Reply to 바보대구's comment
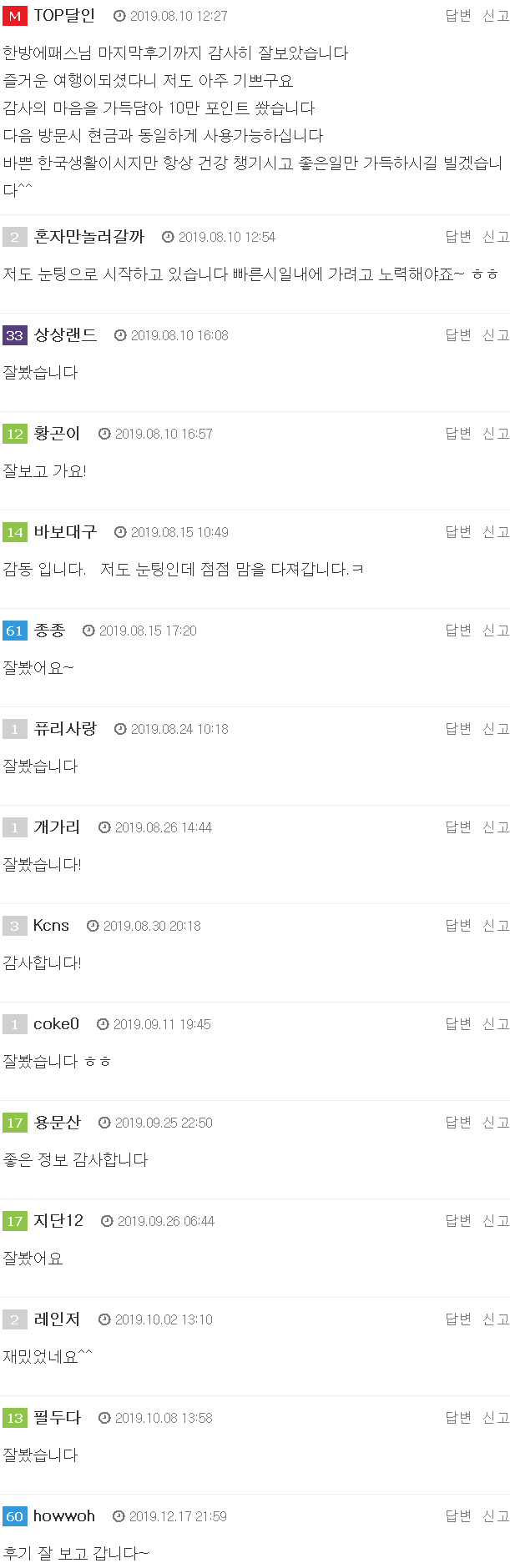Image resolution: width=510 pixels, height=1568 pixels. pyautogui.click(x=458, y=532)
